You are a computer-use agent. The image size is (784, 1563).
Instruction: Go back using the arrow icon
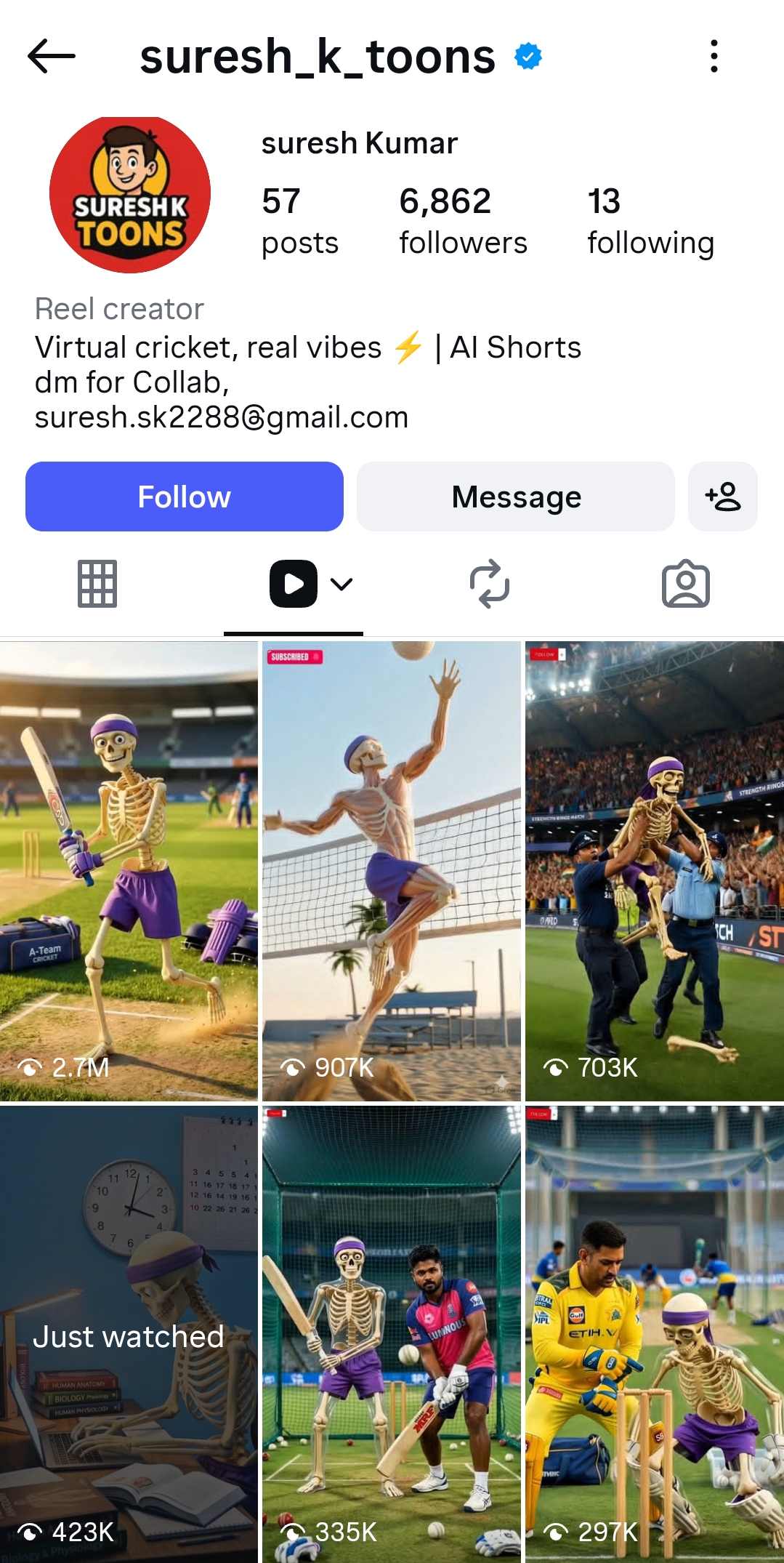pos(51,56)
